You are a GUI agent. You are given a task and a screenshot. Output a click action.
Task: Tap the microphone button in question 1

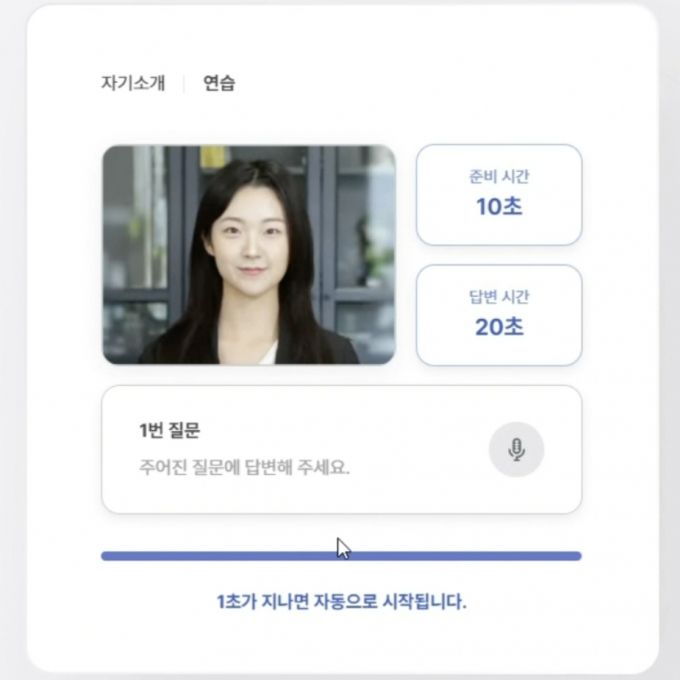click(x=516, y=450)
